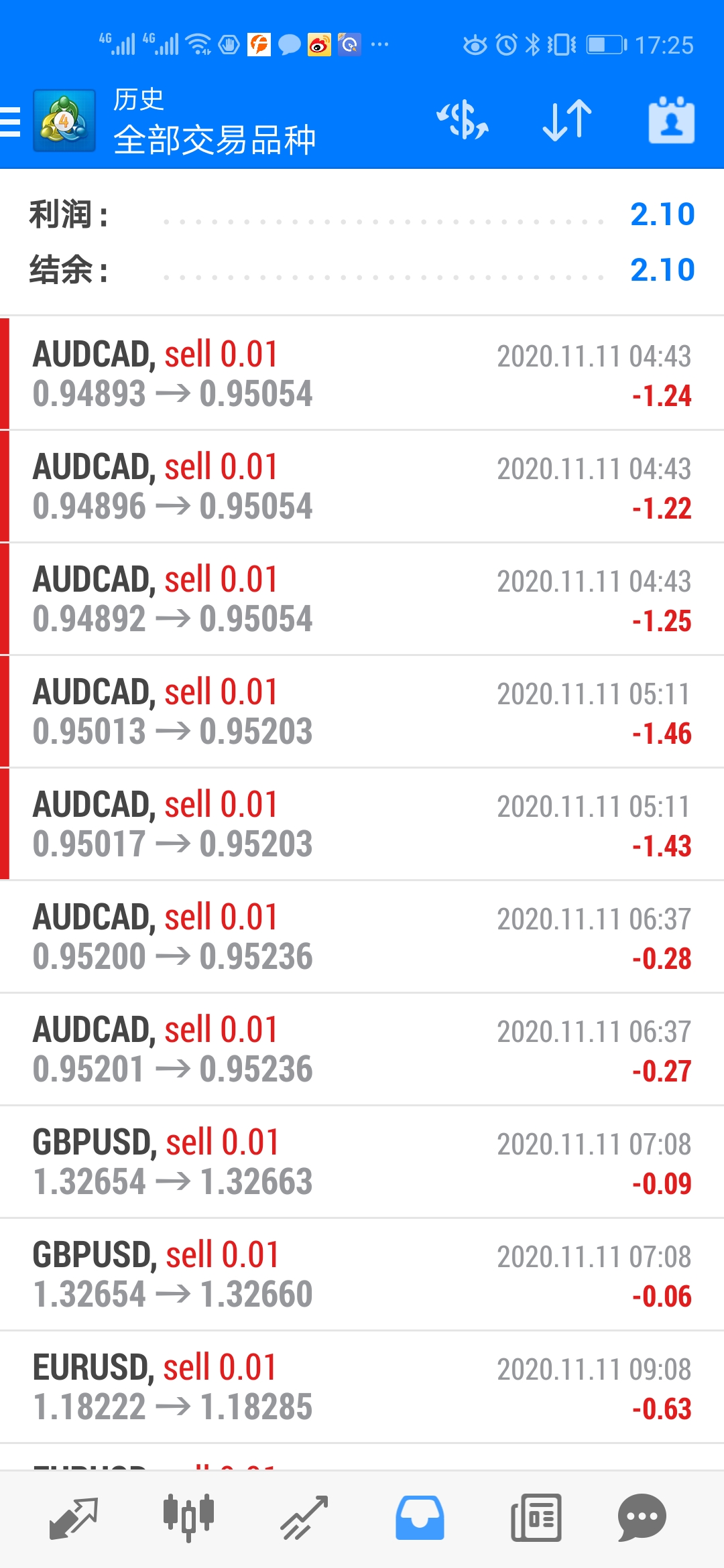
Task: View GBPUSD trade closed at 1.32660
Action: click(x=362, y=1274)
